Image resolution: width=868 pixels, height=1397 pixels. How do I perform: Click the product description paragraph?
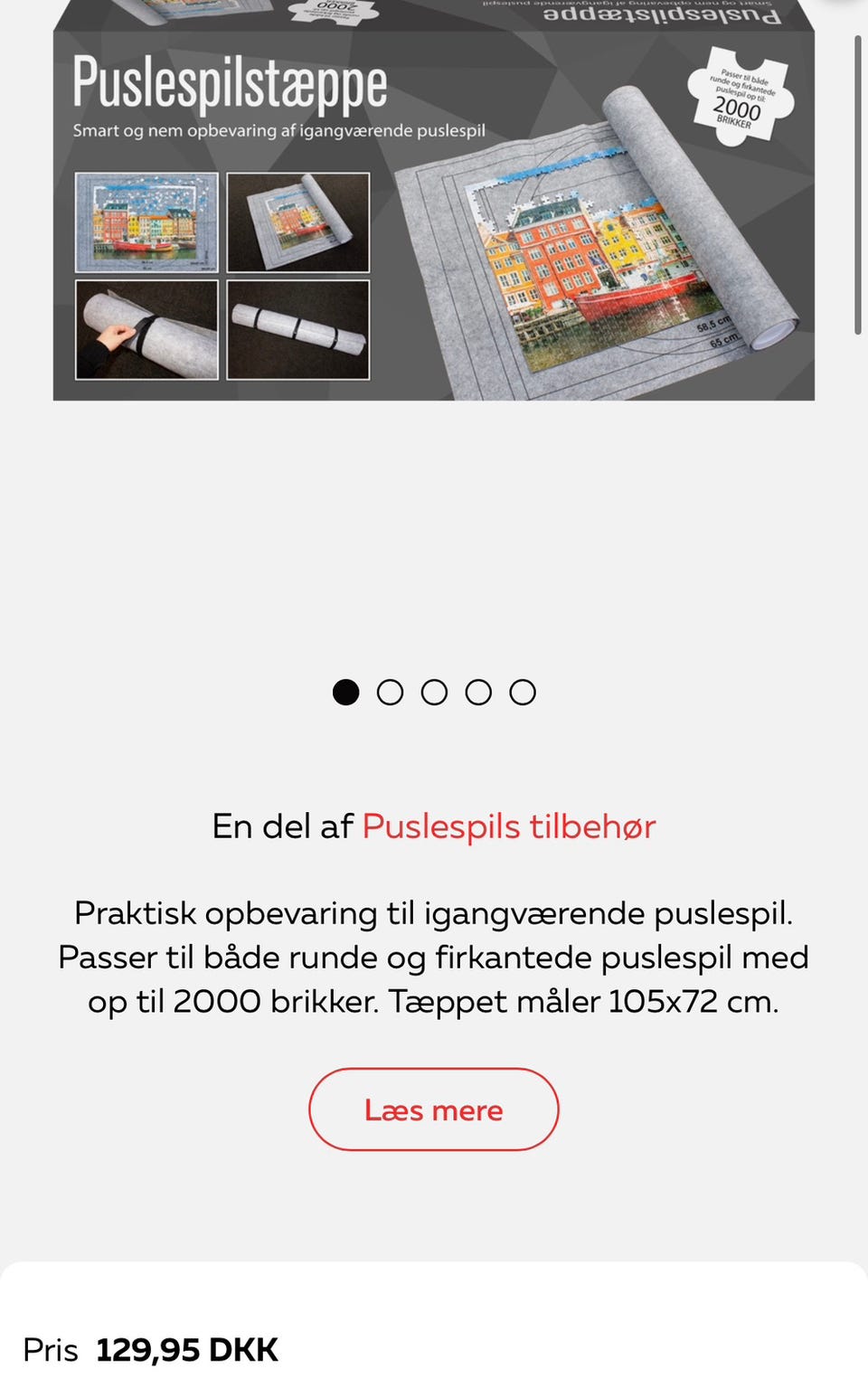pyautogui.click(x=434, y=957)
